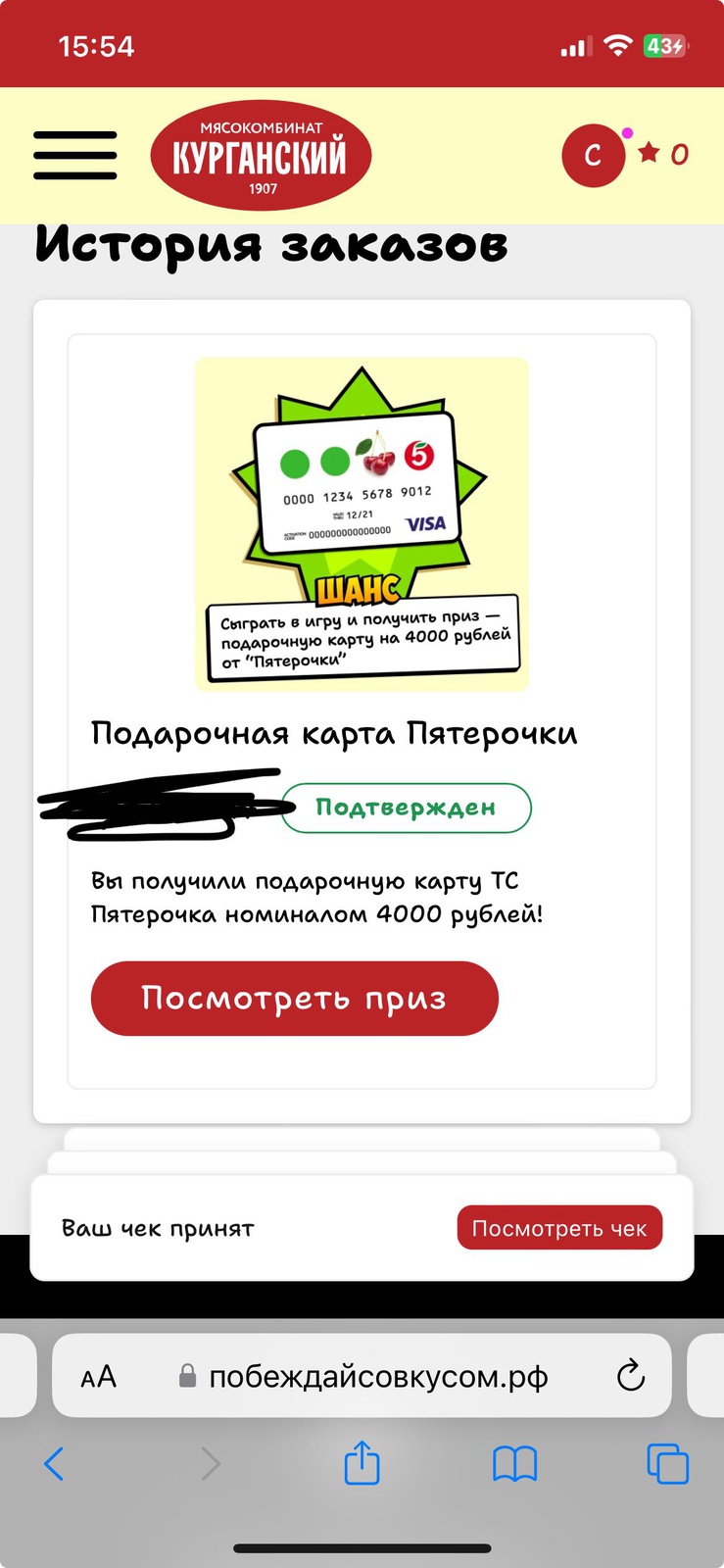Screen dimensions: 724x1568
Task: Share this page
Action: tap(362, 1464)
